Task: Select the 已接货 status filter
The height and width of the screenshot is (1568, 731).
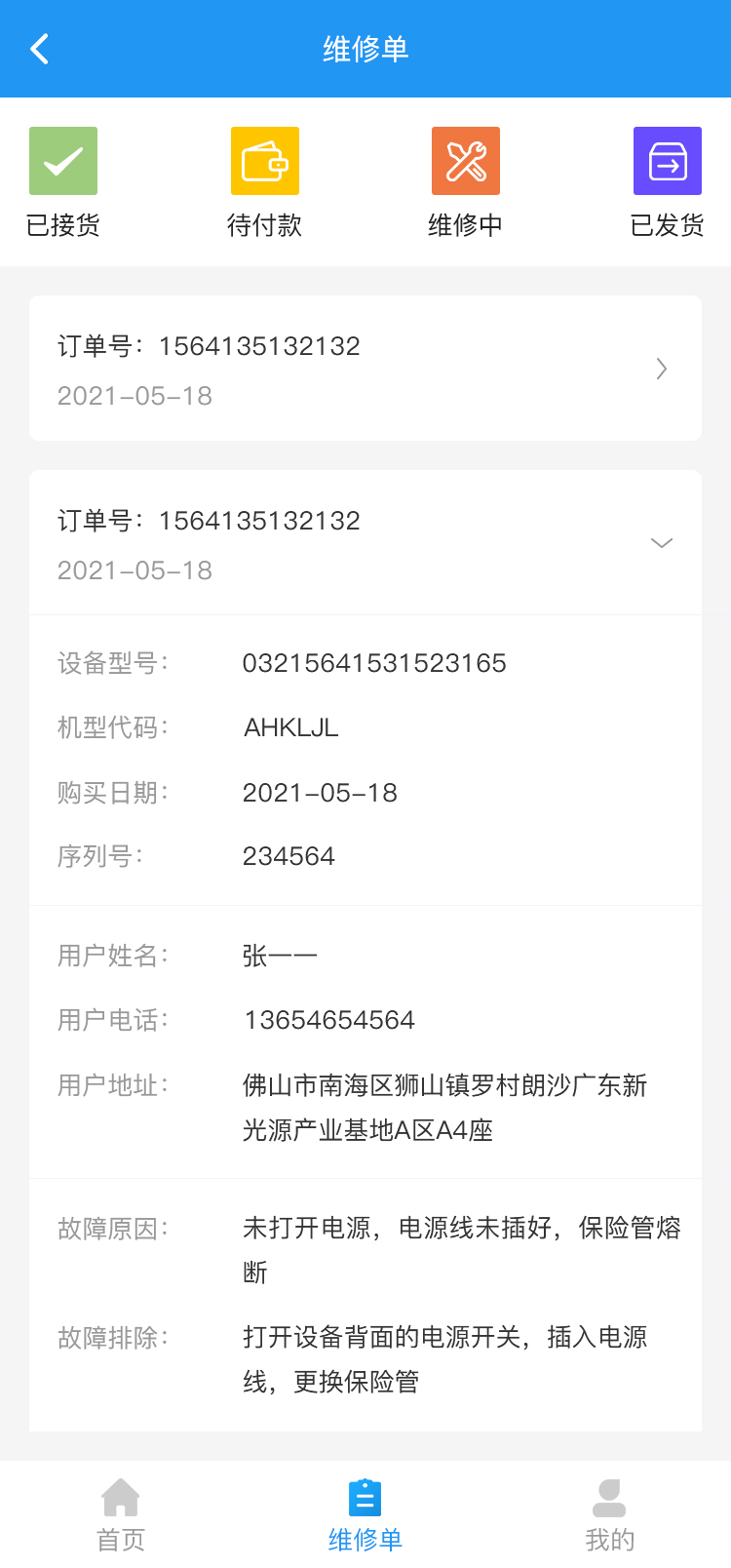Action: [63, 182]
